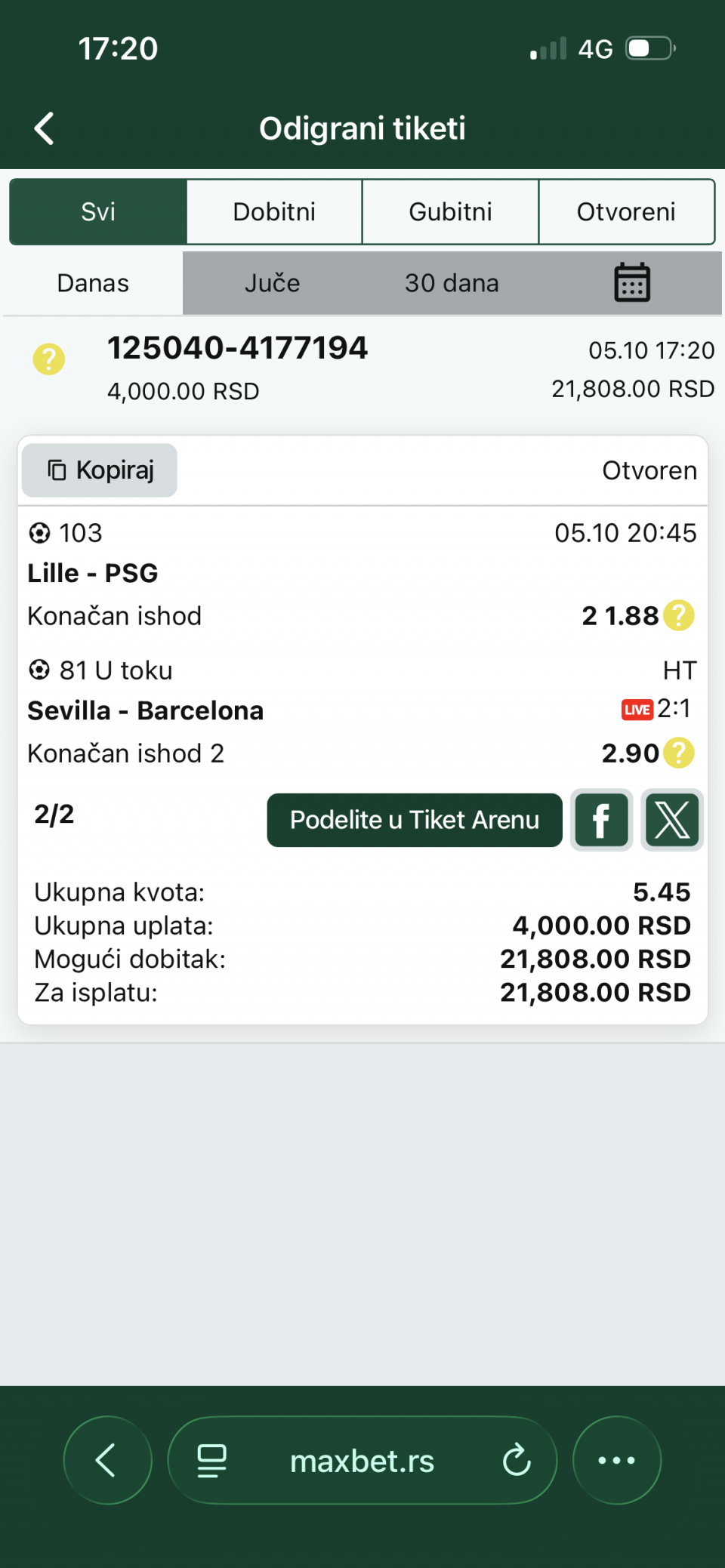Open the calendar date picker
Screen dimensions: 725x1568
[632, 283]
